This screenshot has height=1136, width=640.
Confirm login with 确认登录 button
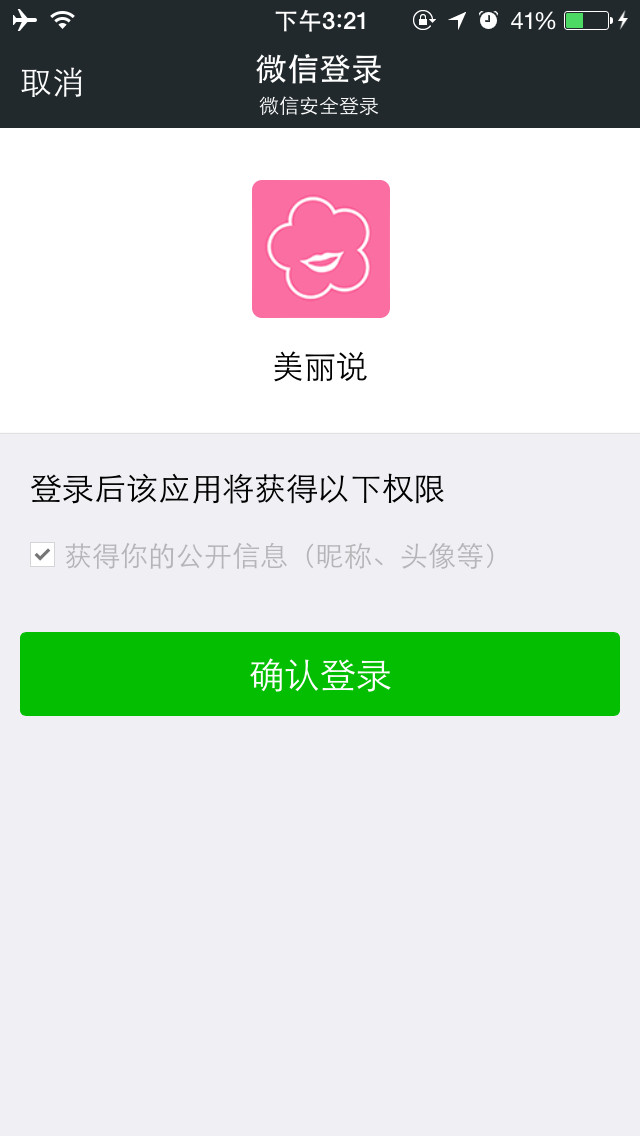pyautogui.click(x=320, y=674)
